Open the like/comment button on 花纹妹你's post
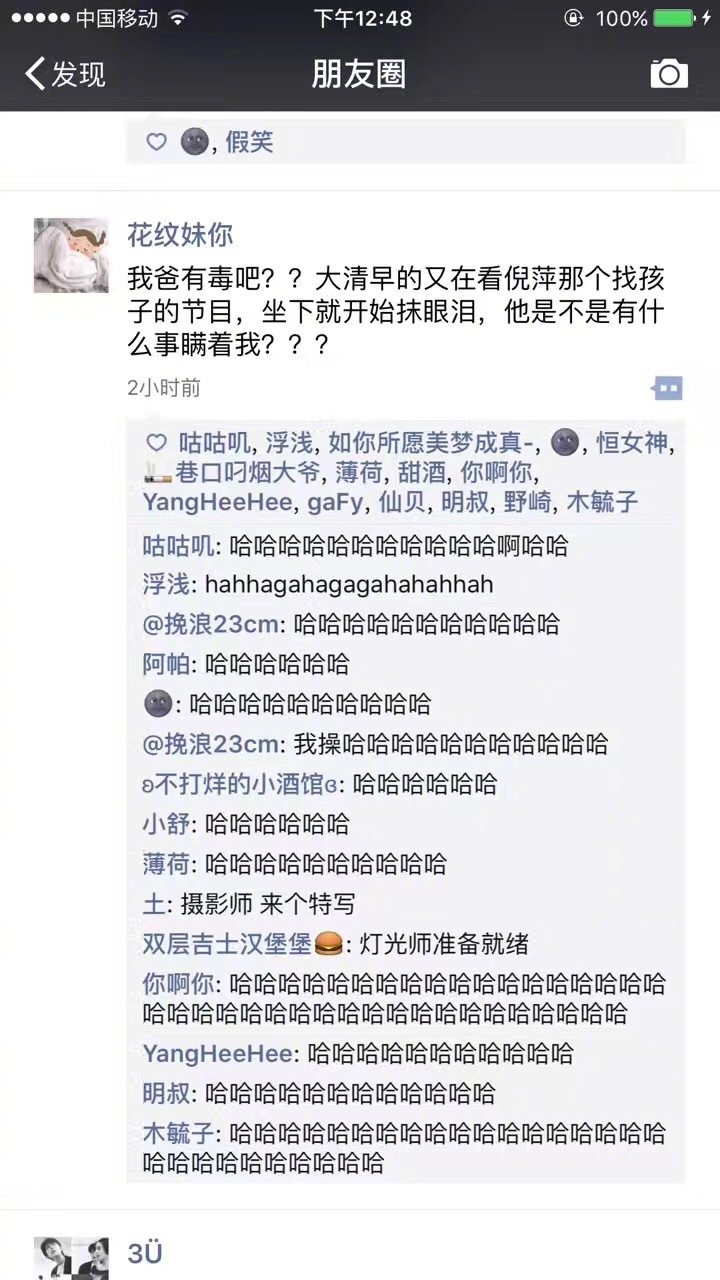 point(667,388)
